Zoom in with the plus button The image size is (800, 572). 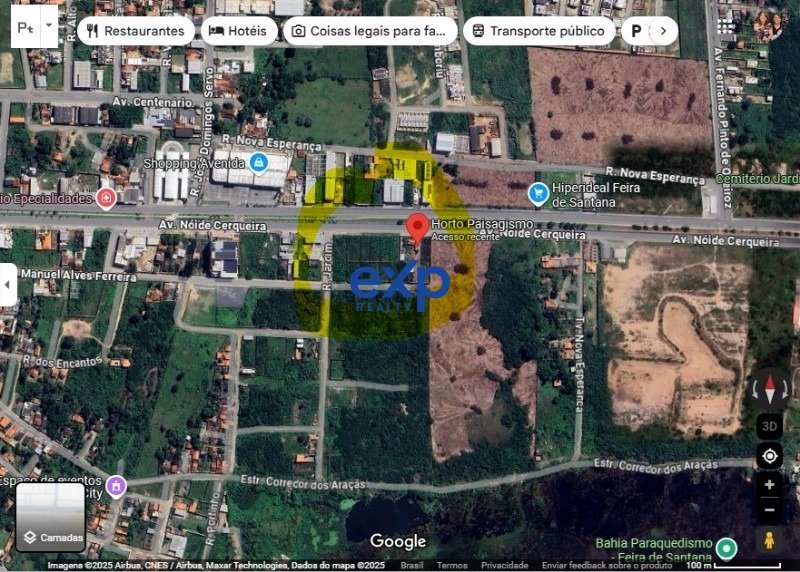click(x=769, y=485)
